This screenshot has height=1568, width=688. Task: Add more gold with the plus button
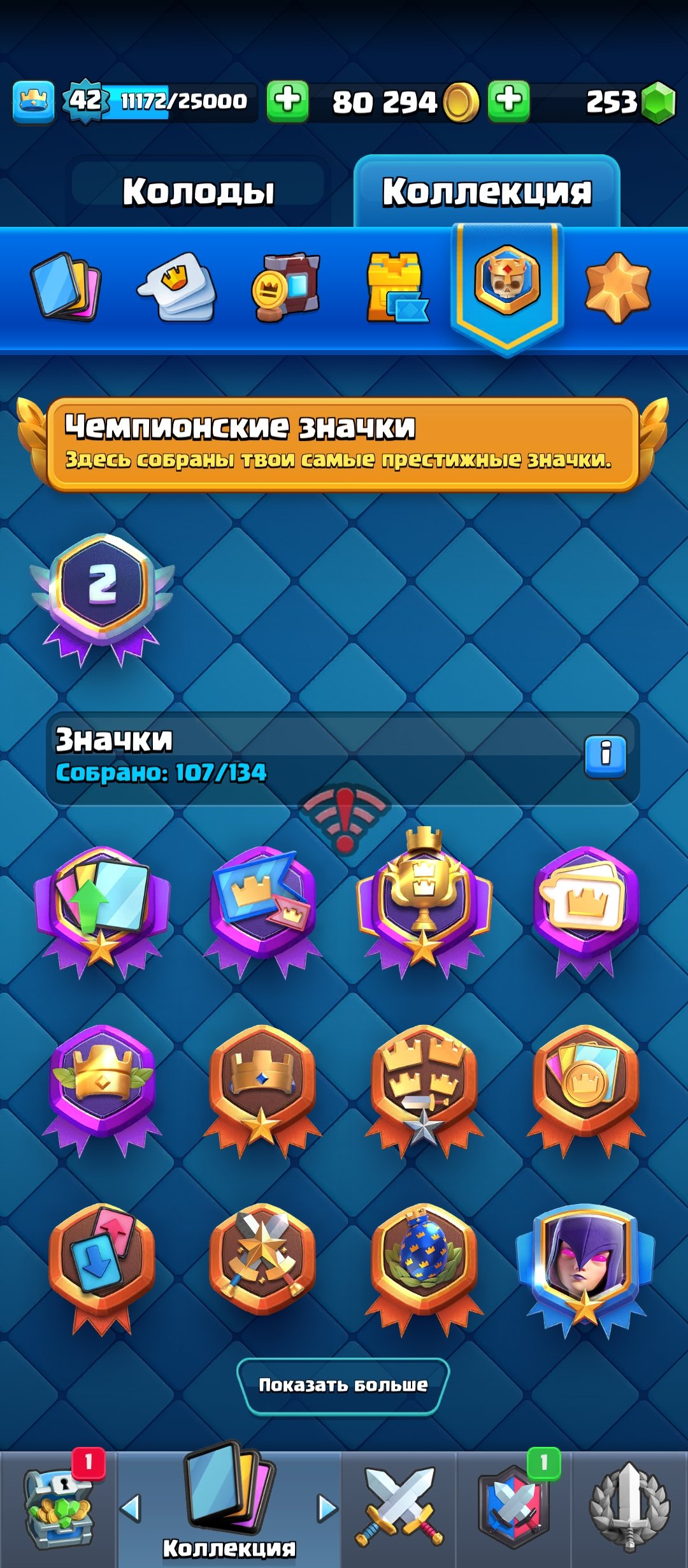[x=287, y=101]
